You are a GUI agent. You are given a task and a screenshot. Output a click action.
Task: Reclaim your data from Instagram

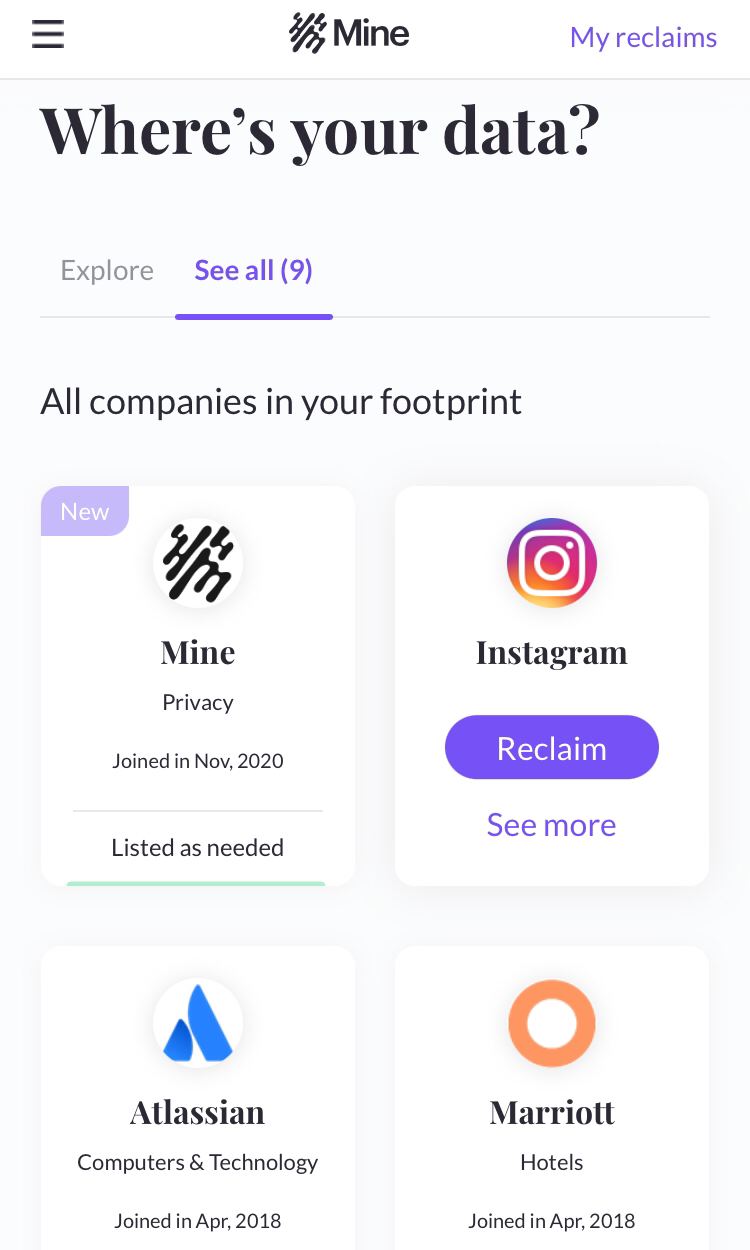[x=551, y=747]
